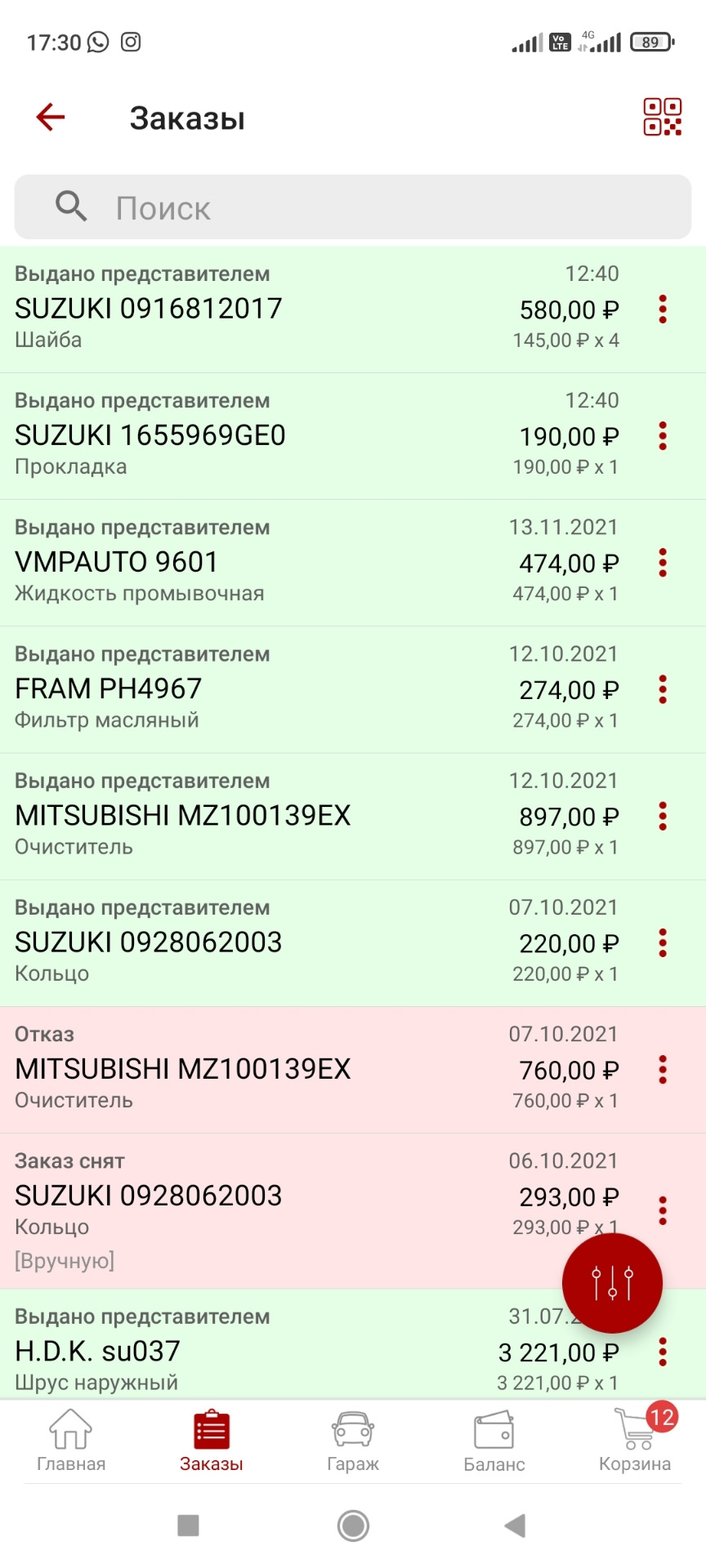
Task: Open the Баланс wallet icon
Action: coord(494,1431)
